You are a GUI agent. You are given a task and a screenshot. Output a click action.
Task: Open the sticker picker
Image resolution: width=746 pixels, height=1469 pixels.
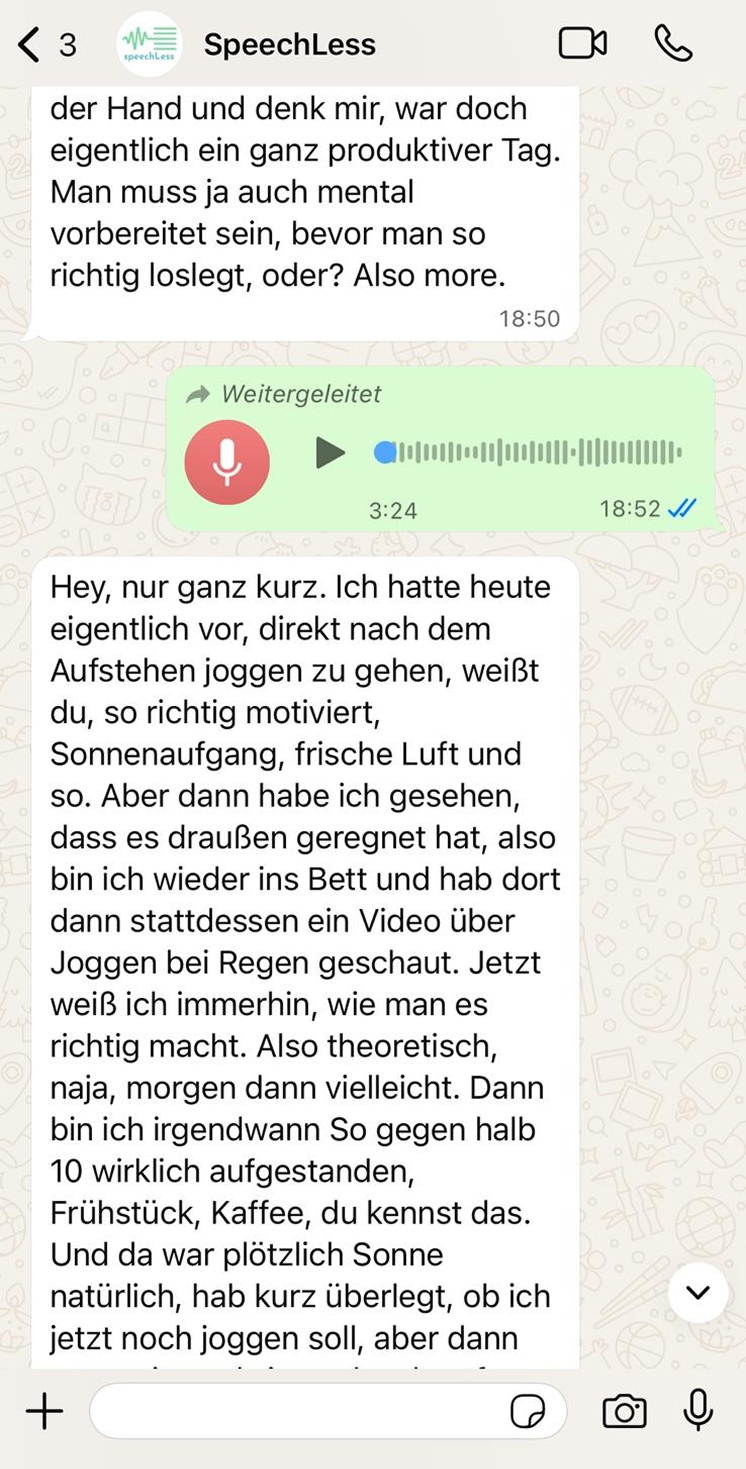pyautogui.click(x=528, y=1412)
